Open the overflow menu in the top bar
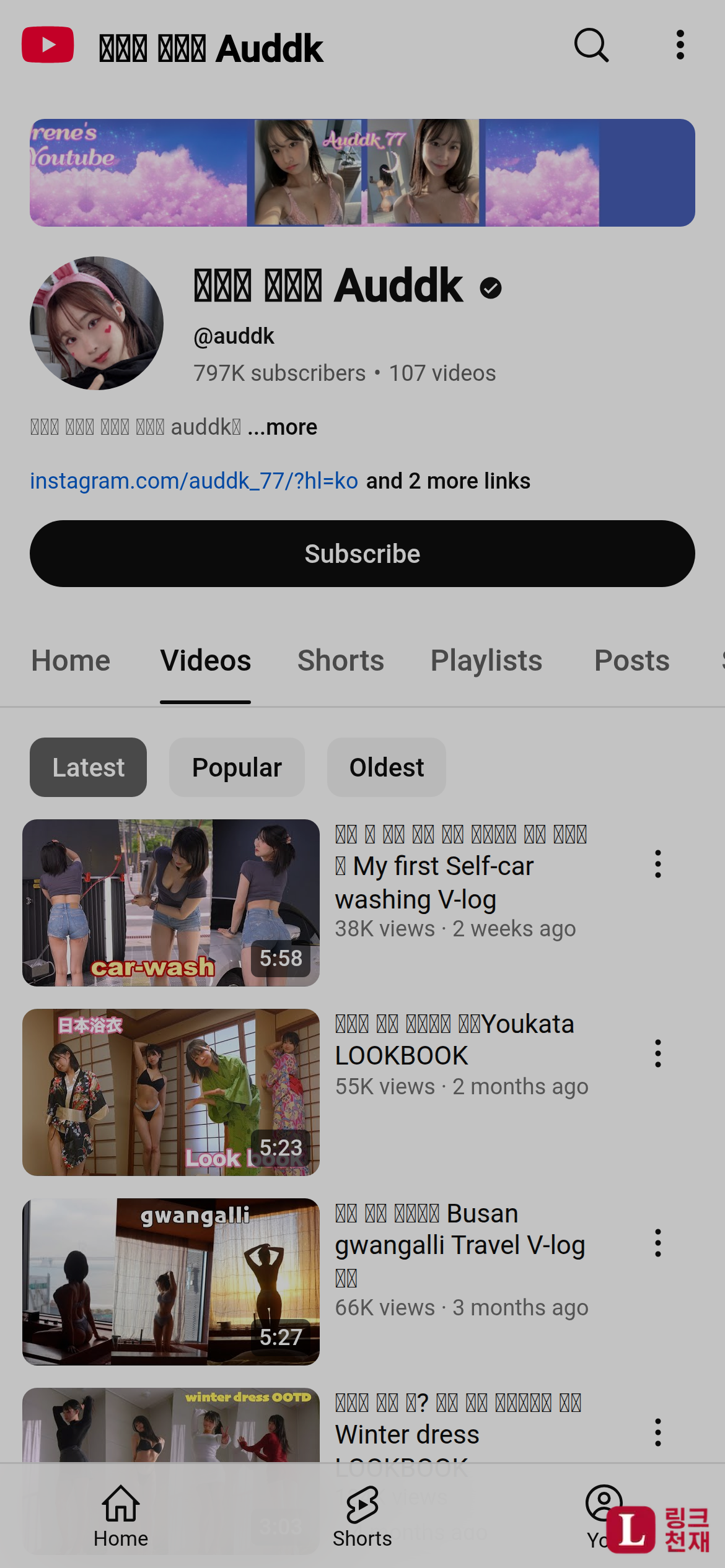The width and height of the screenshot is (725, 1568). [x=680, y=45]
